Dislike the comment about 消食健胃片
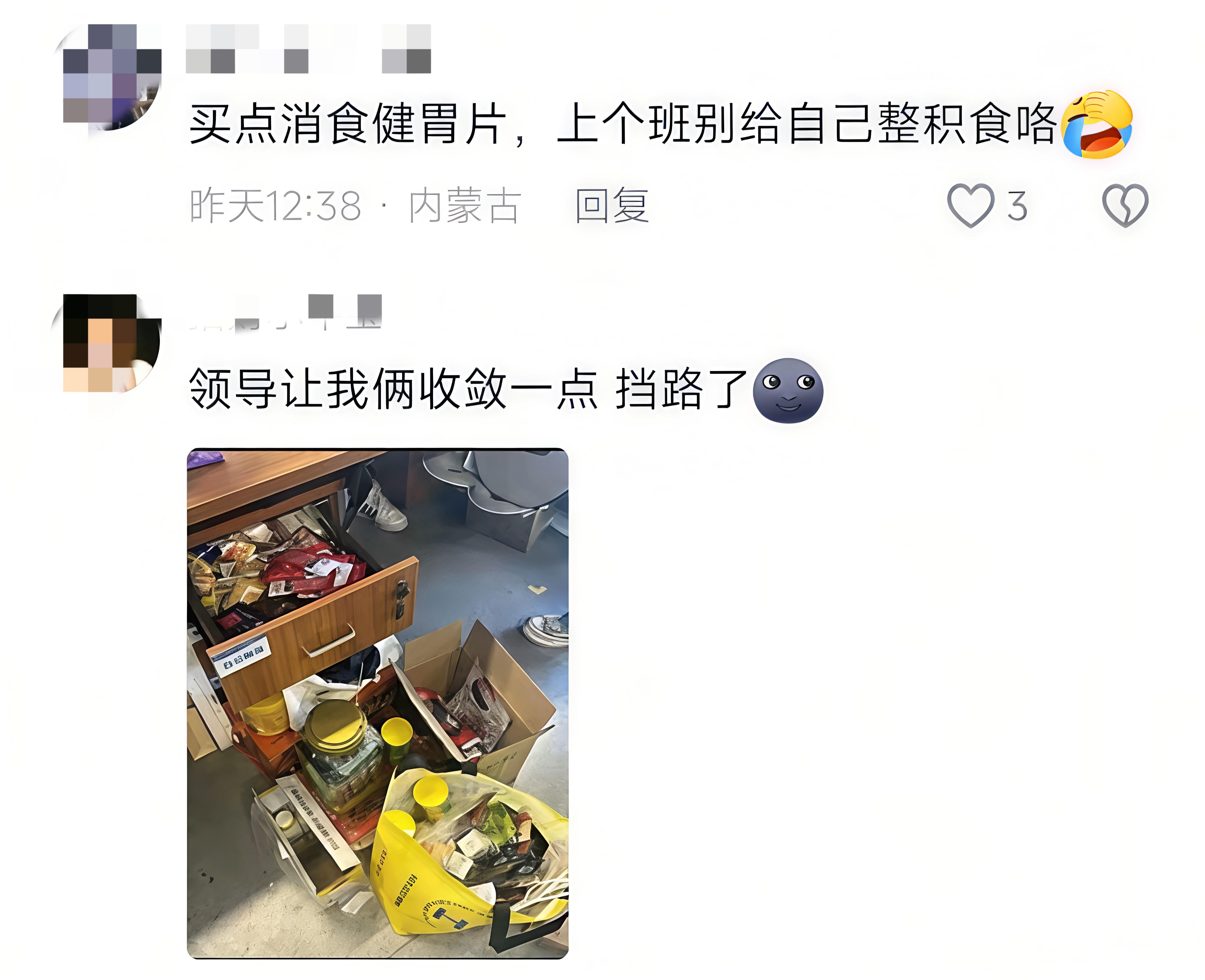Image resolution: width=1205 pixels, height=980 pixels. tap(1125, 206)
